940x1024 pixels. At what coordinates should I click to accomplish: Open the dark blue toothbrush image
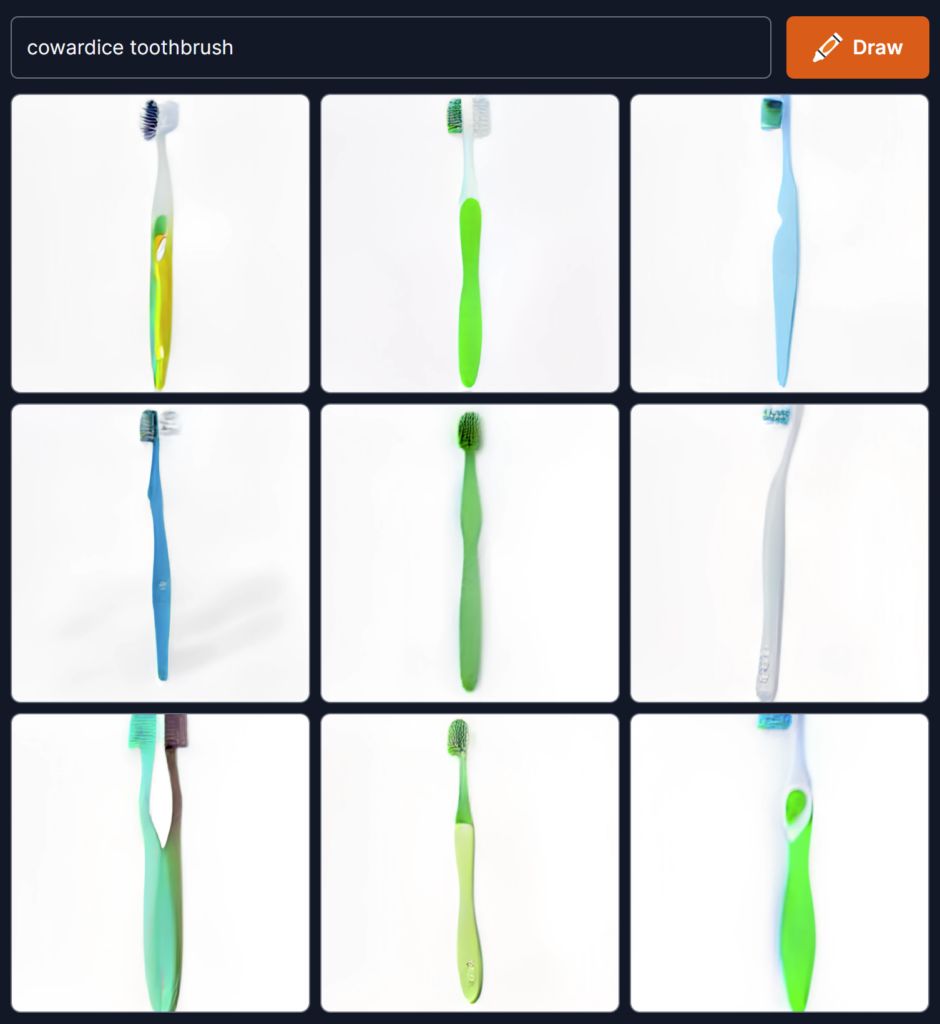pos(160,553)
